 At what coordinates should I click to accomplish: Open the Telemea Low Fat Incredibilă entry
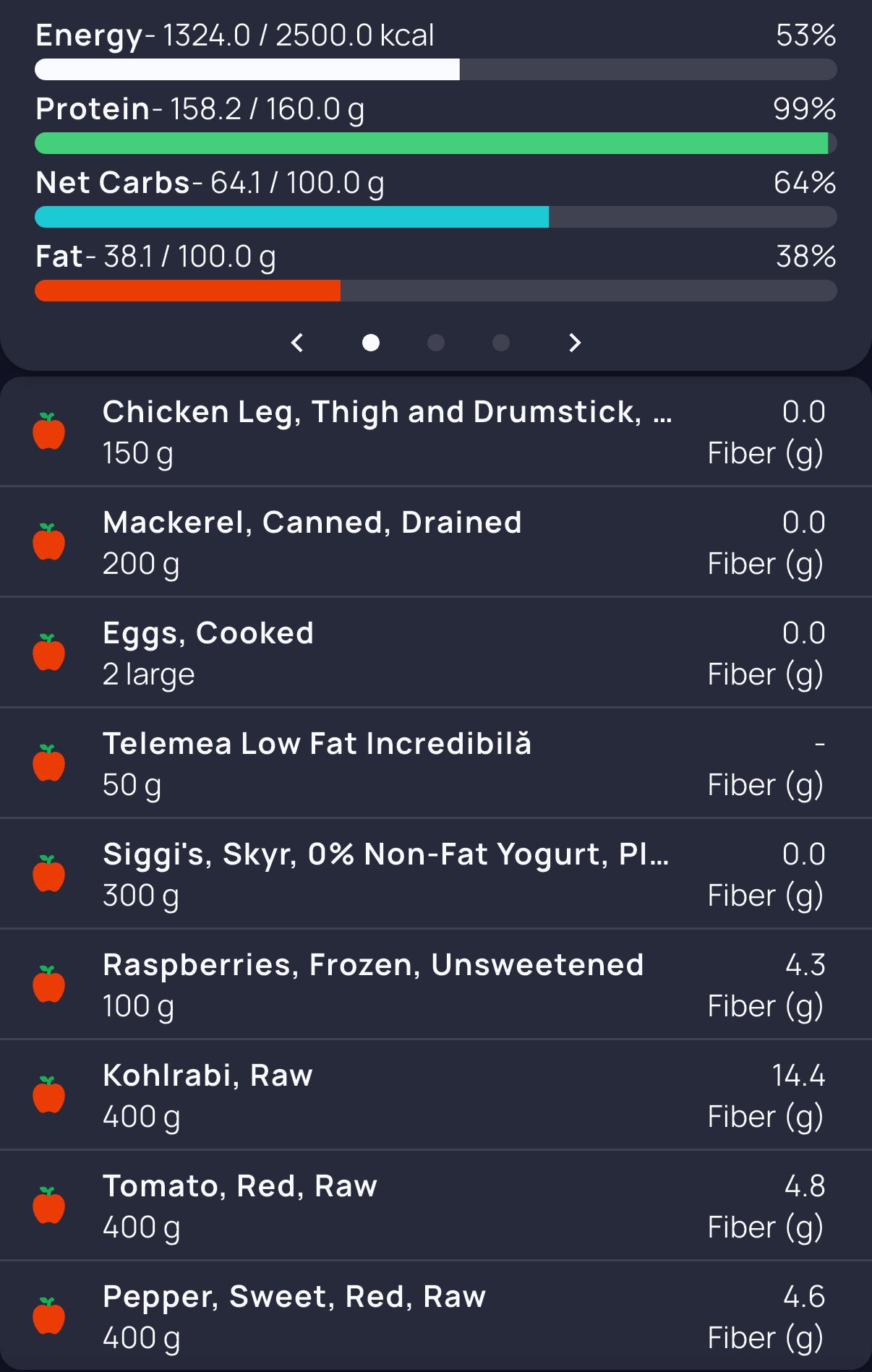pyautogui.click(x=436, y=763)
